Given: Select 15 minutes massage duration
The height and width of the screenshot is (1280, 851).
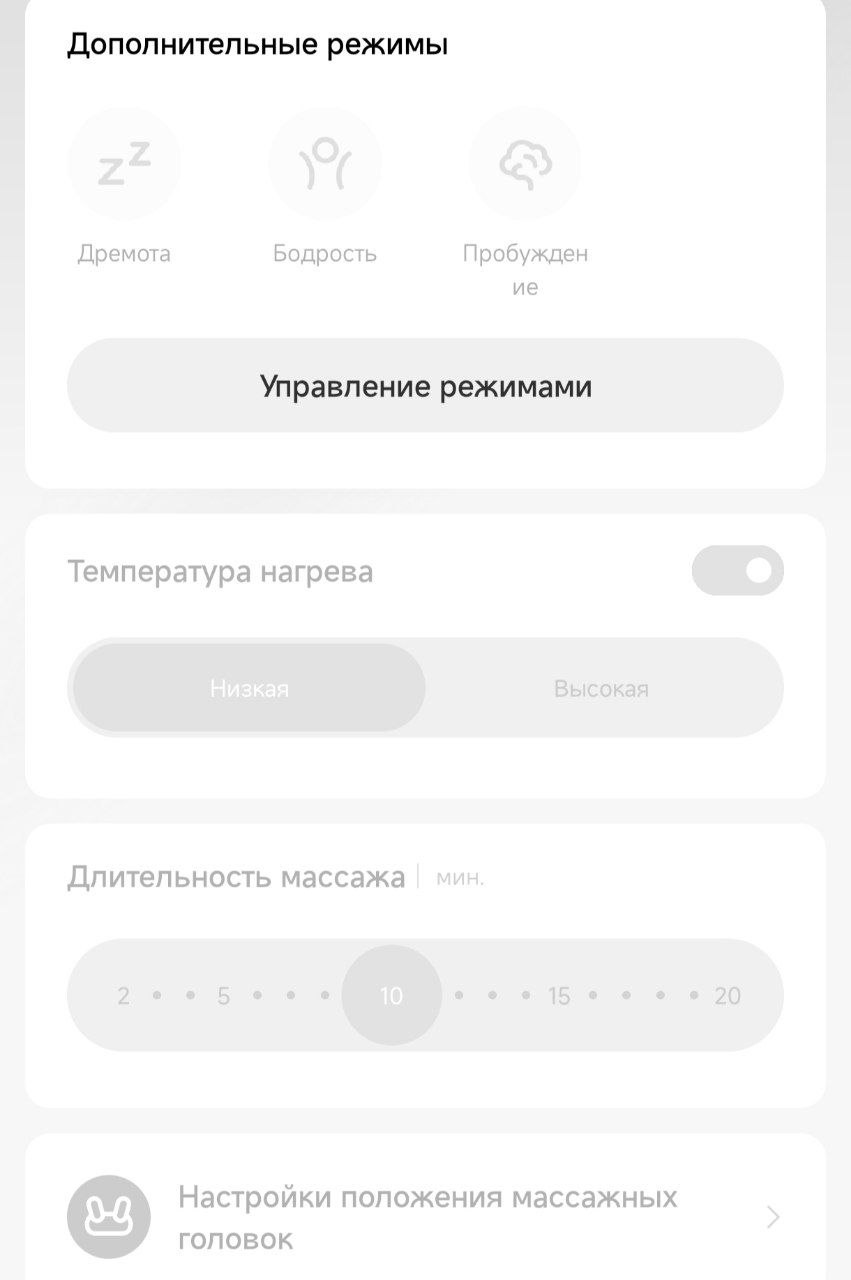Looking at the screenshot, I should click(559, 996).
